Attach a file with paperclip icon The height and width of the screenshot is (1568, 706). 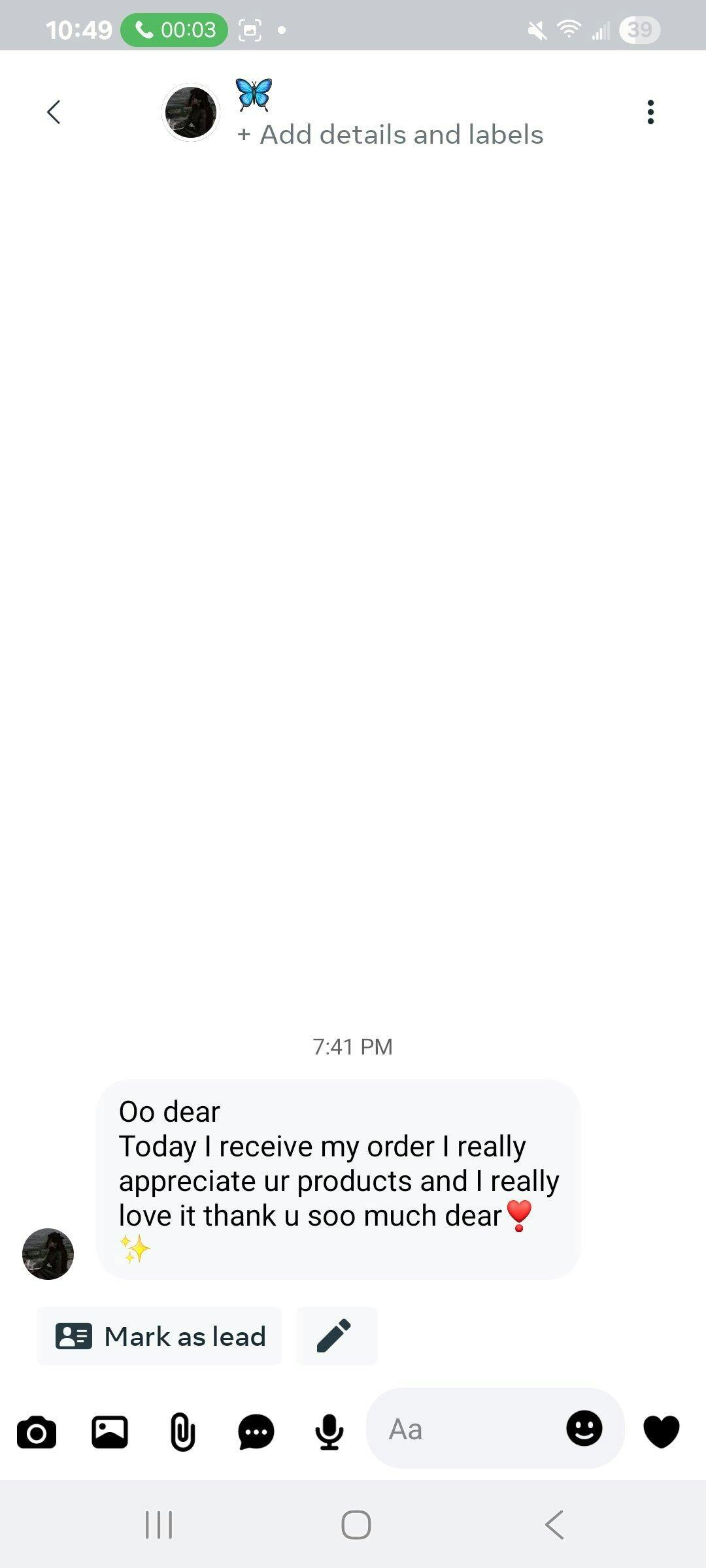pyautogui.click(x=183, y=1433)
